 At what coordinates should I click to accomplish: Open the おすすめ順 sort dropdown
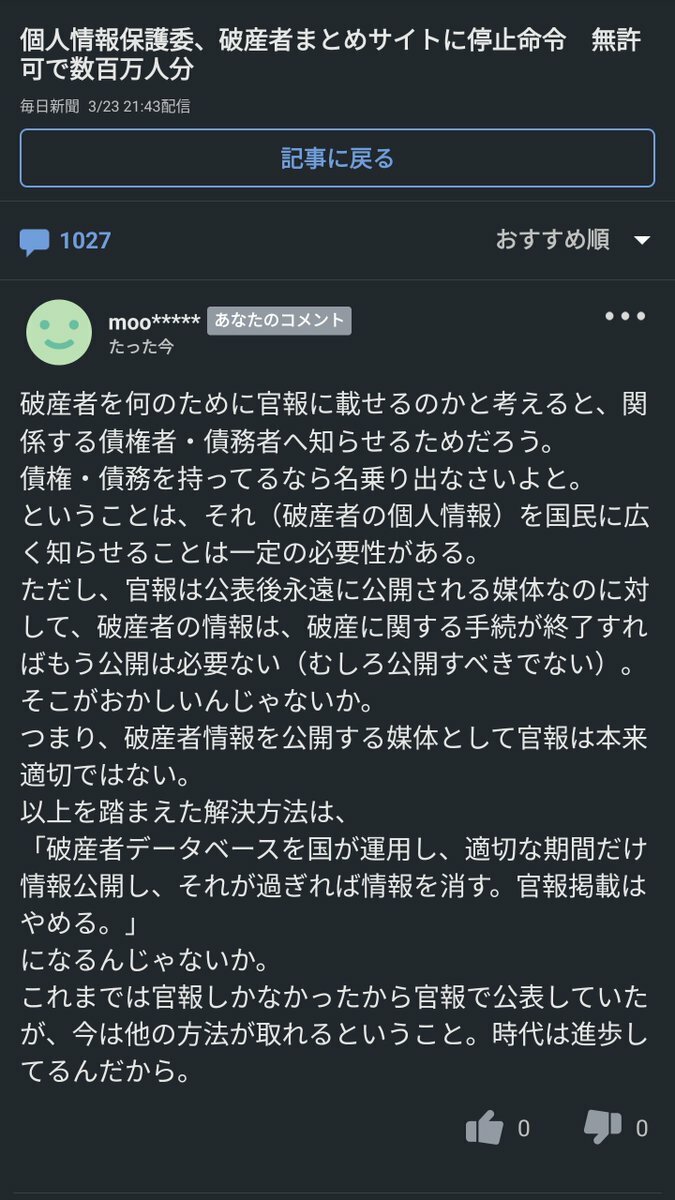pos(573,240)
